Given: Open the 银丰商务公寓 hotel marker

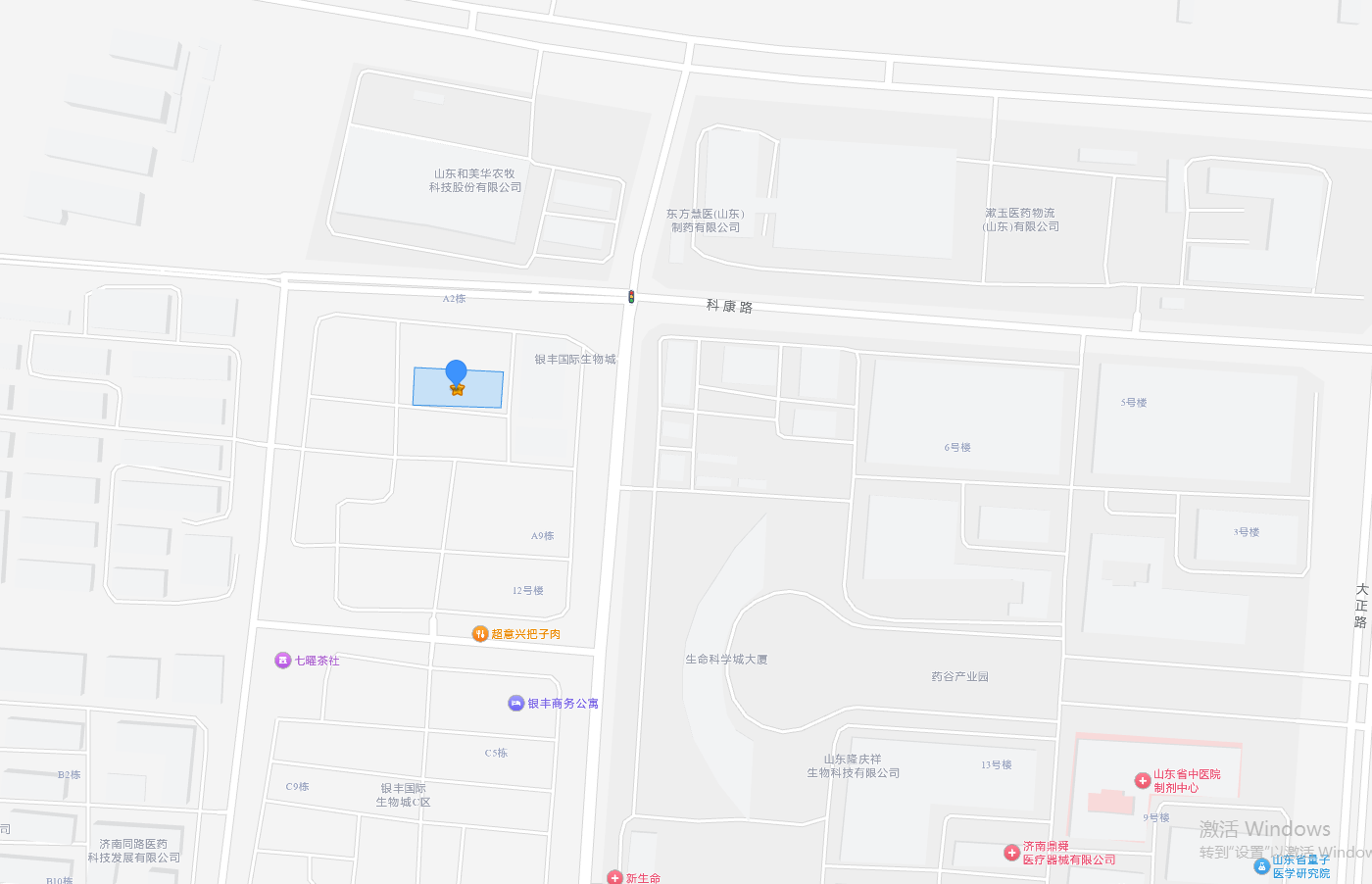Looking at the screenshot, I should 516,704.
